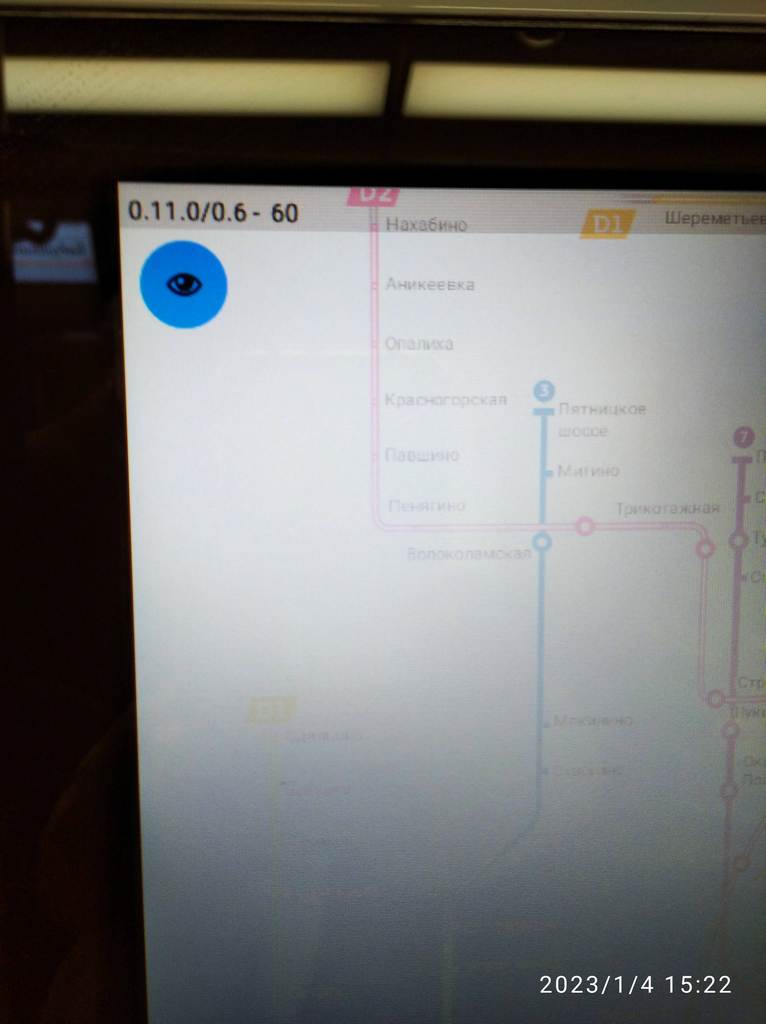This screenshot has height=1024, width=766.
Task: Tap the blue eye visibility button
Action: tap(184, 284)
